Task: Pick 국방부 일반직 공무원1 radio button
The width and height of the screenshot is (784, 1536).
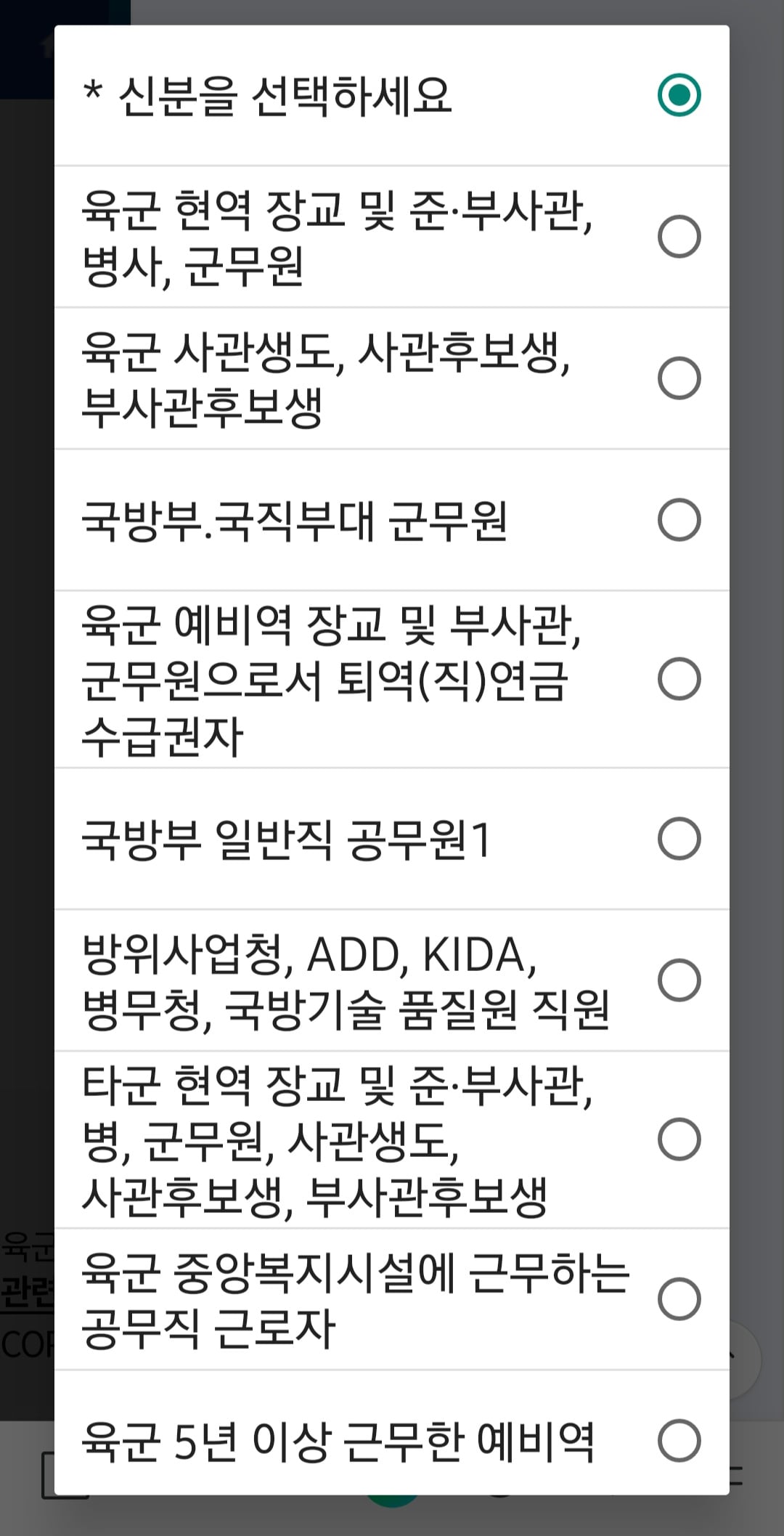Action: 678,837
